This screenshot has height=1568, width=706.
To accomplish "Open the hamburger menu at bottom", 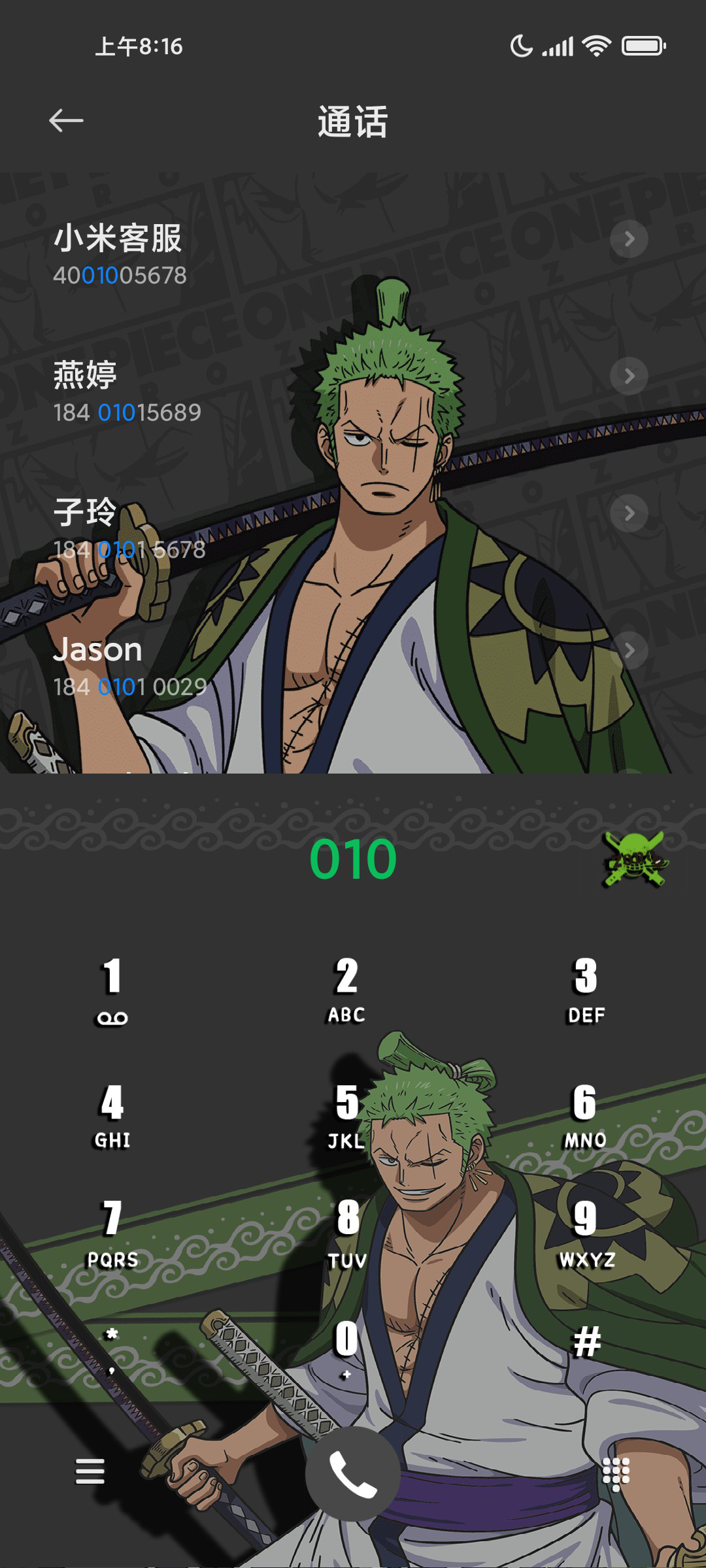I will pos(90,1471).
